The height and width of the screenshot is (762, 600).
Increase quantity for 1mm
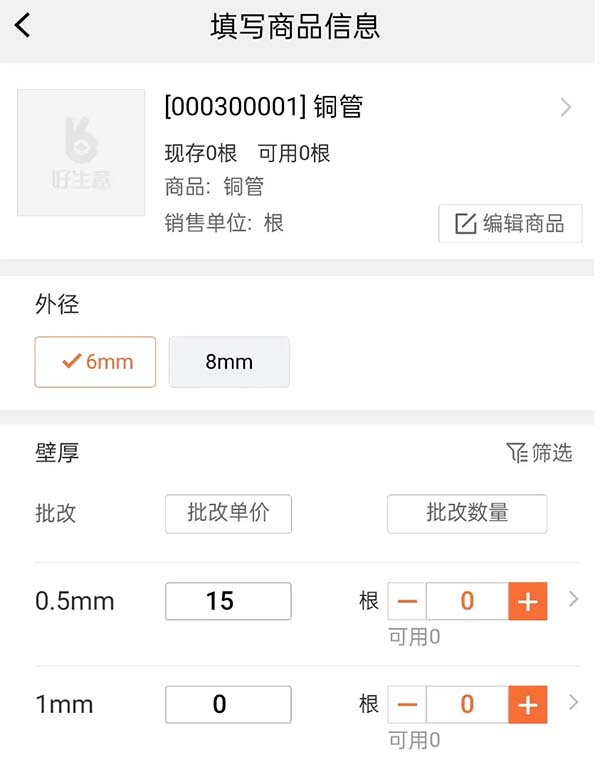coord(528,704)
